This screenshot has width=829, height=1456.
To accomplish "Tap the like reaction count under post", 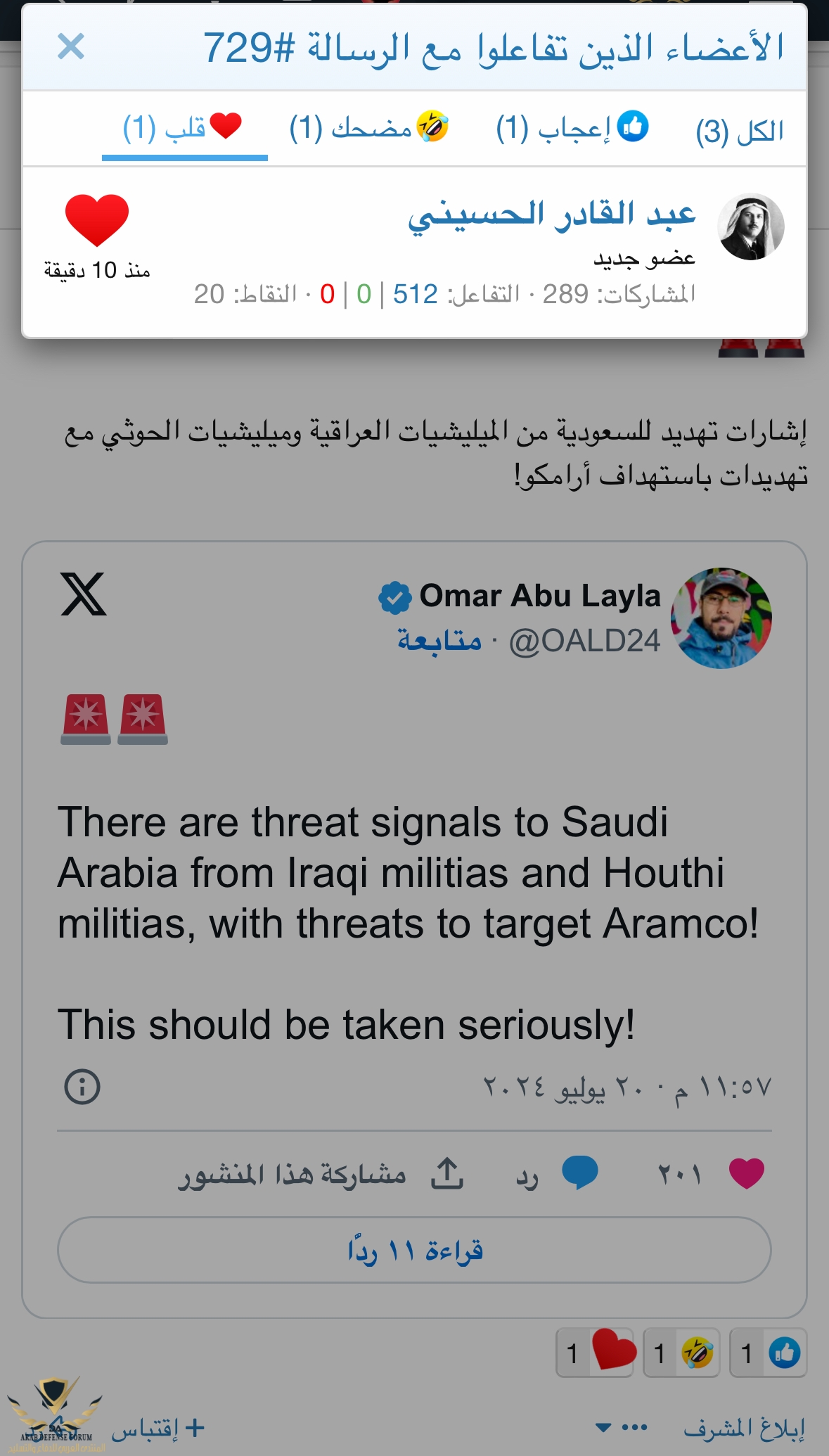I will [x=768, y=1353].
